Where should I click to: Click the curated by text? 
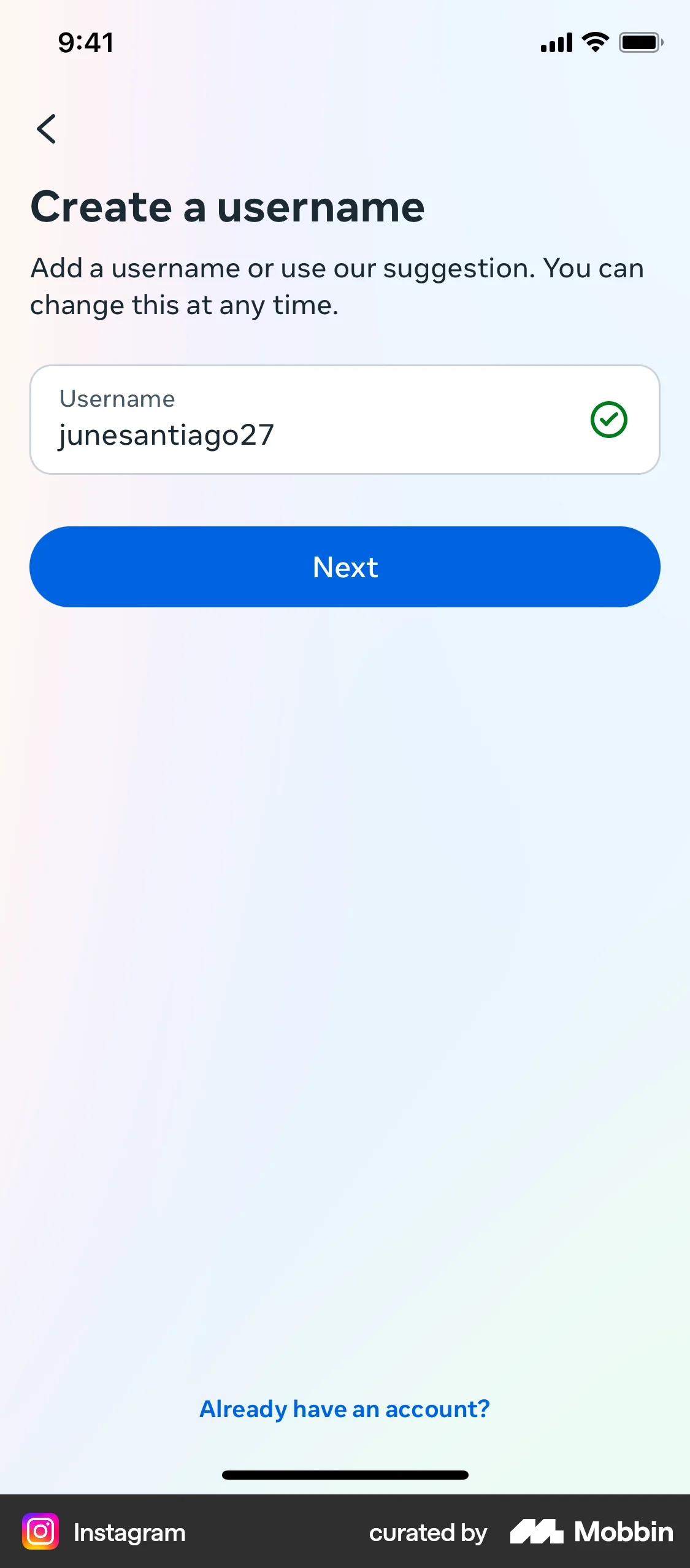point(427,1532)
